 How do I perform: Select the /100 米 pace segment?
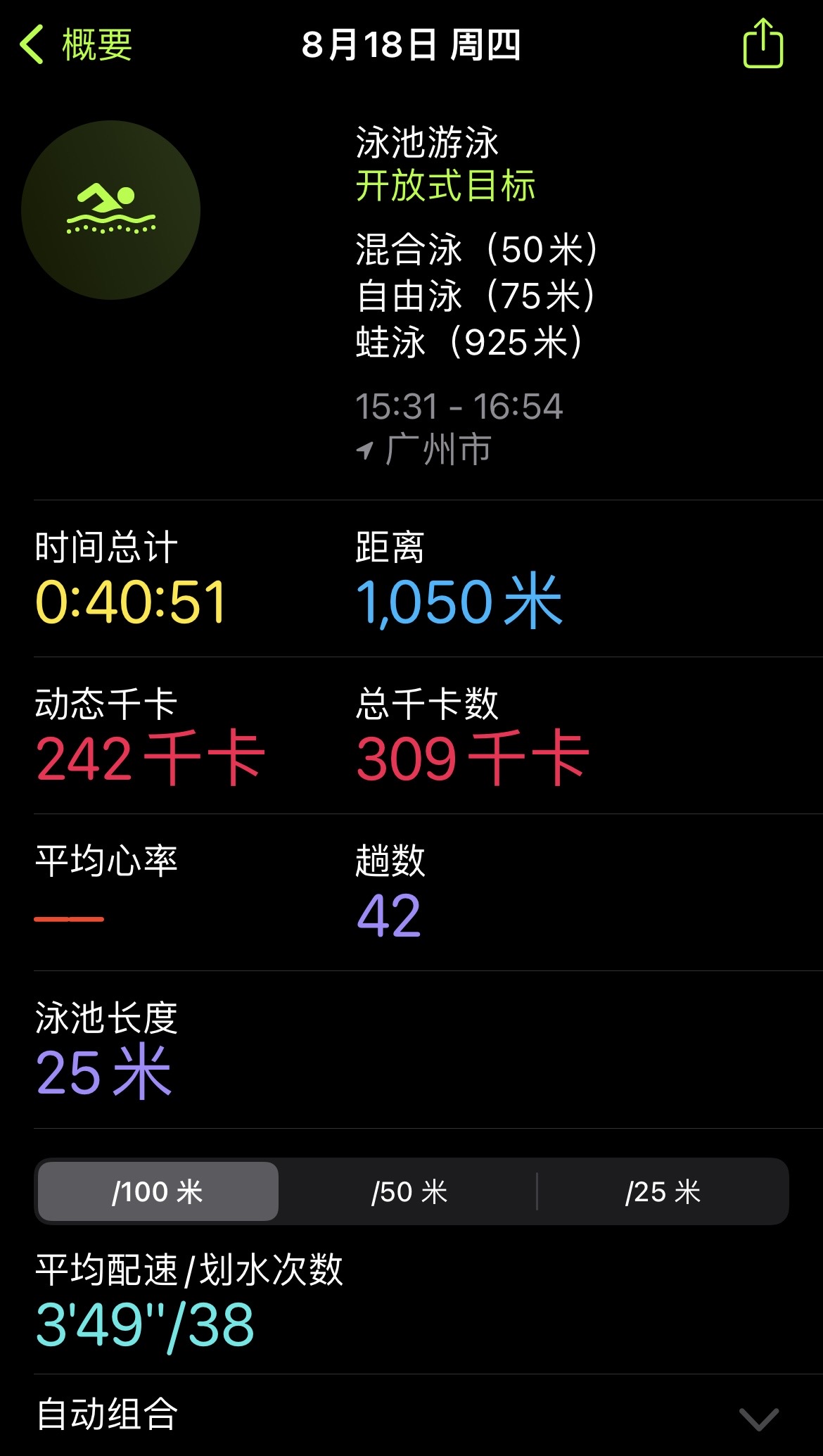pos(158,1191)
